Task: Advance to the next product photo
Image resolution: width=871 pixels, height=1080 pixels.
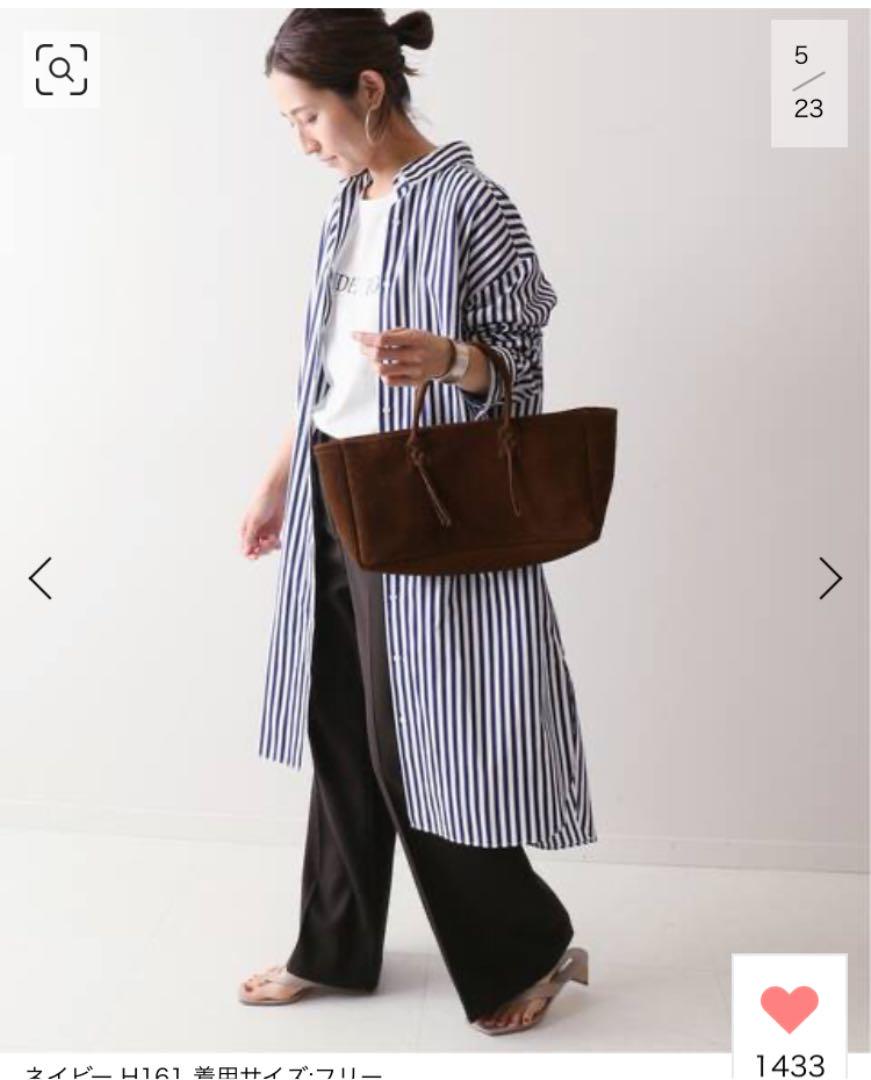Action: (x=830, y=578)
